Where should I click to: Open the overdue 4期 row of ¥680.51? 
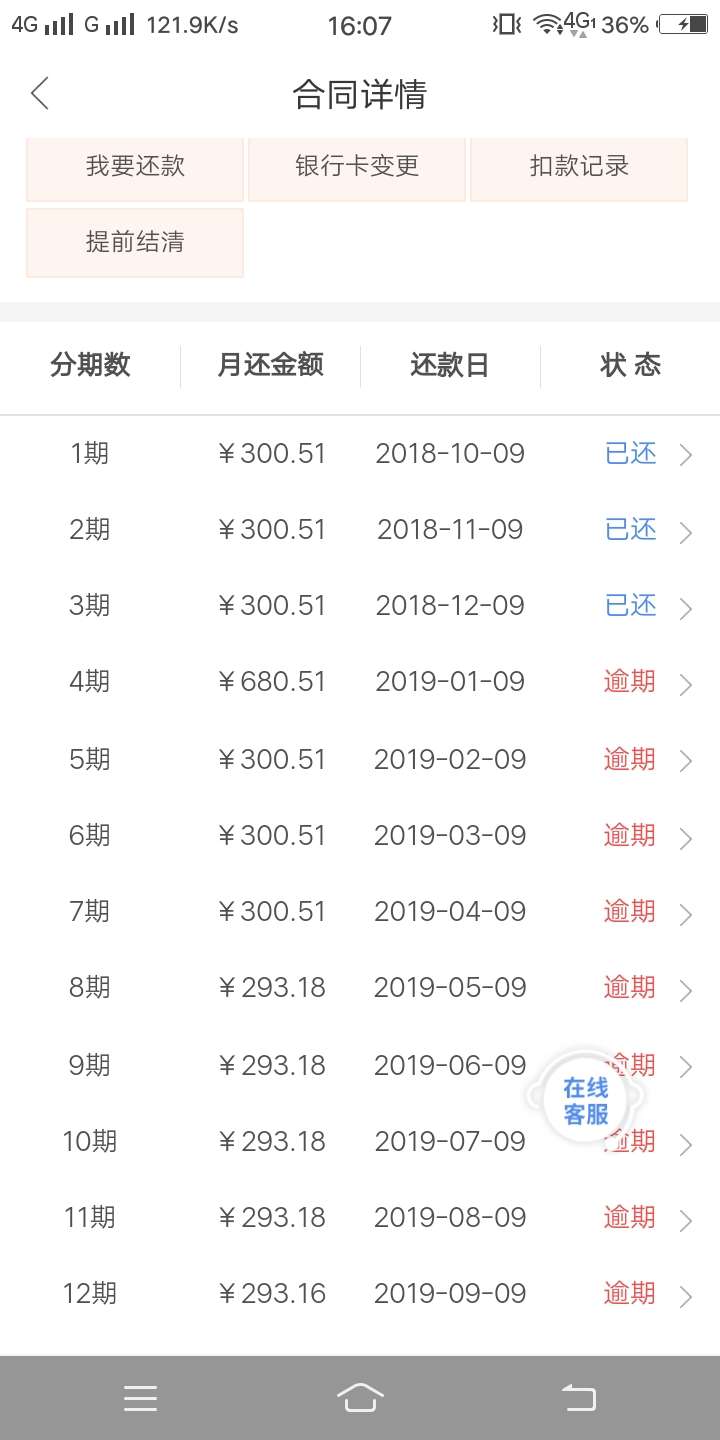360,682
